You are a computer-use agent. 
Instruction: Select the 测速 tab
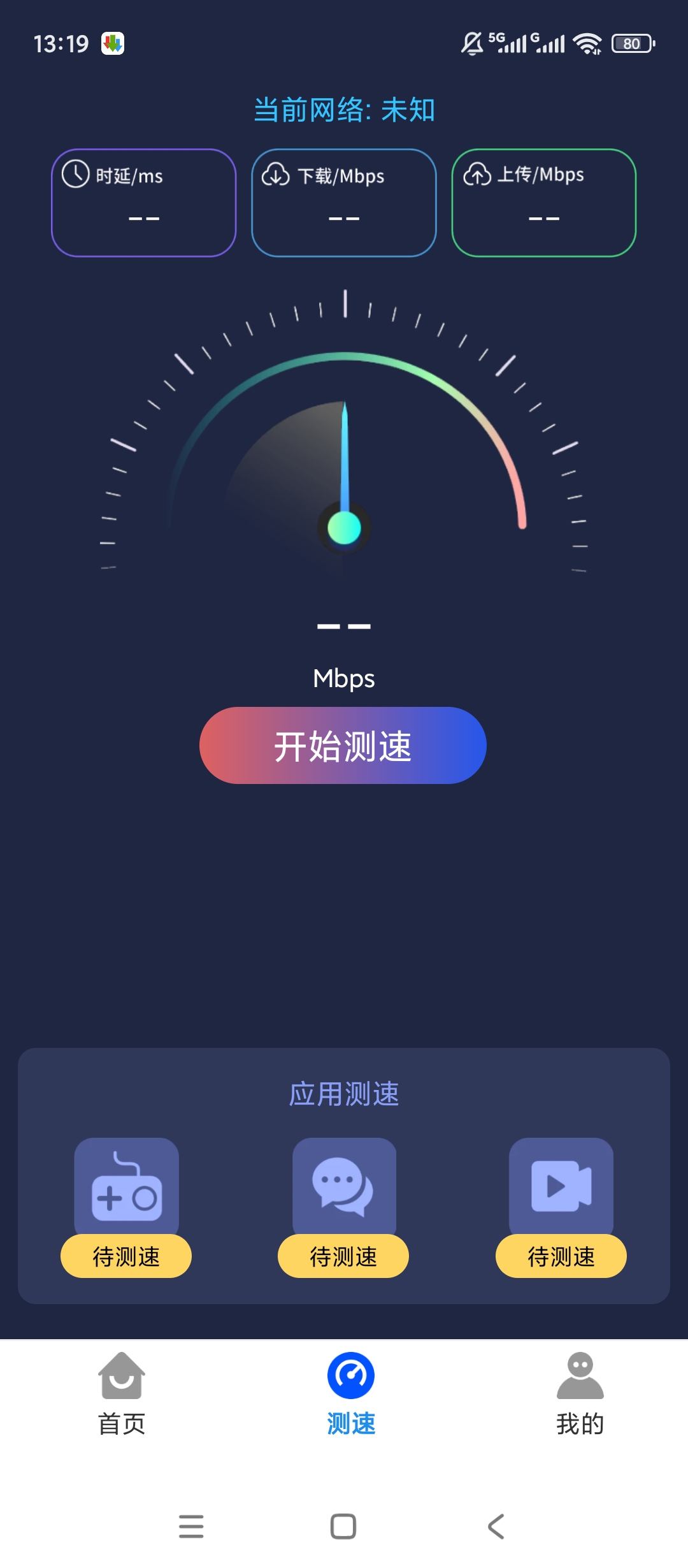351,1394
